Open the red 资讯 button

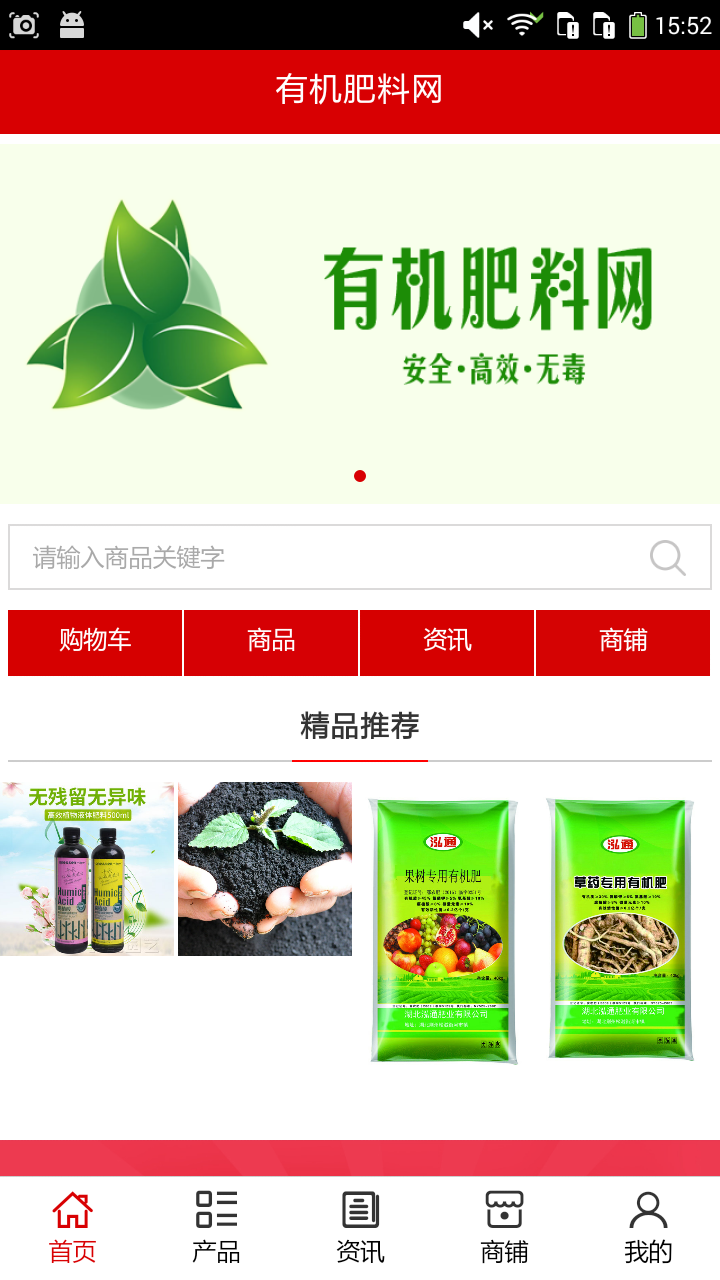point(447,642)
